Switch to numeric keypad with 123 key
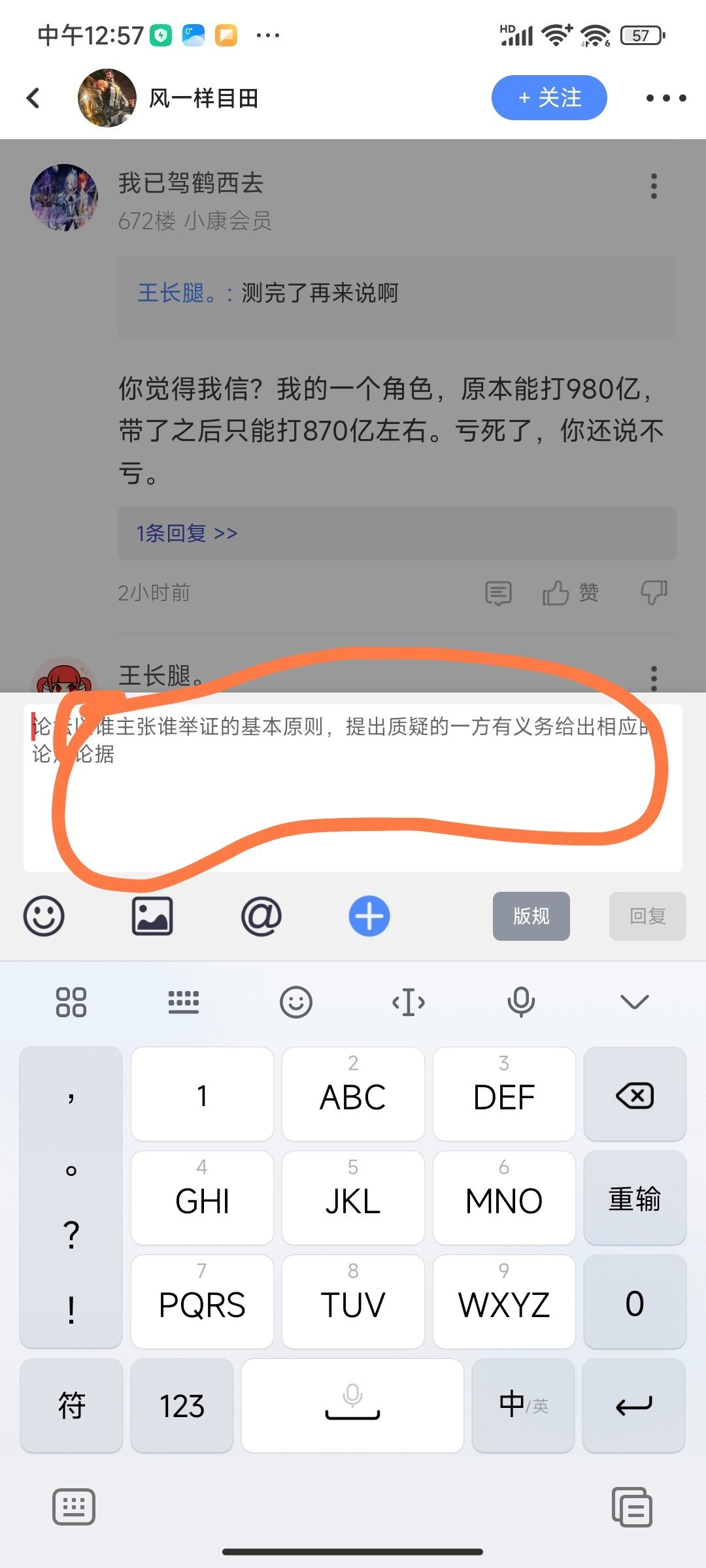Viewport: 706px width, 1568px height. 182,1405
